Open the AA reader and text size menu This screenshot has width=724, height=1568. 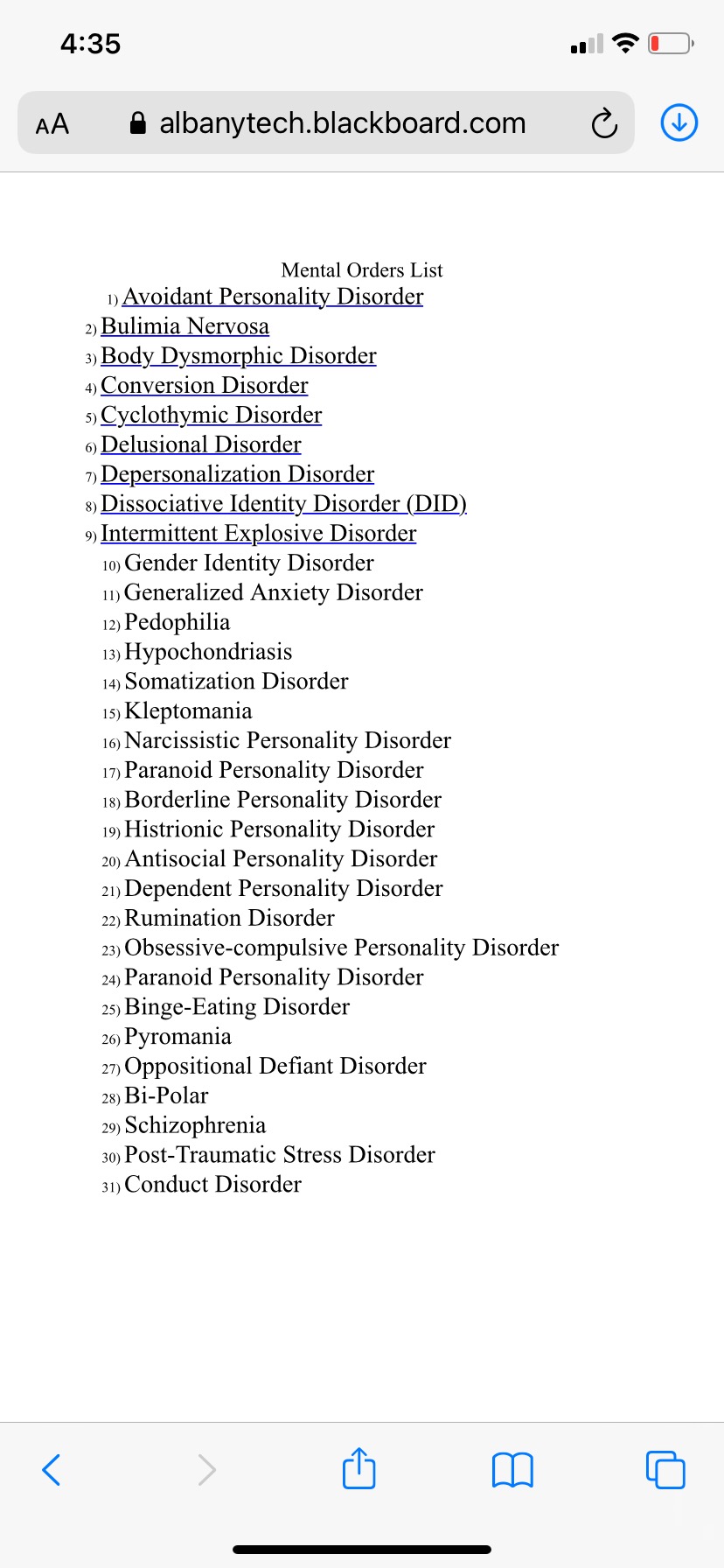click(52, 123)
